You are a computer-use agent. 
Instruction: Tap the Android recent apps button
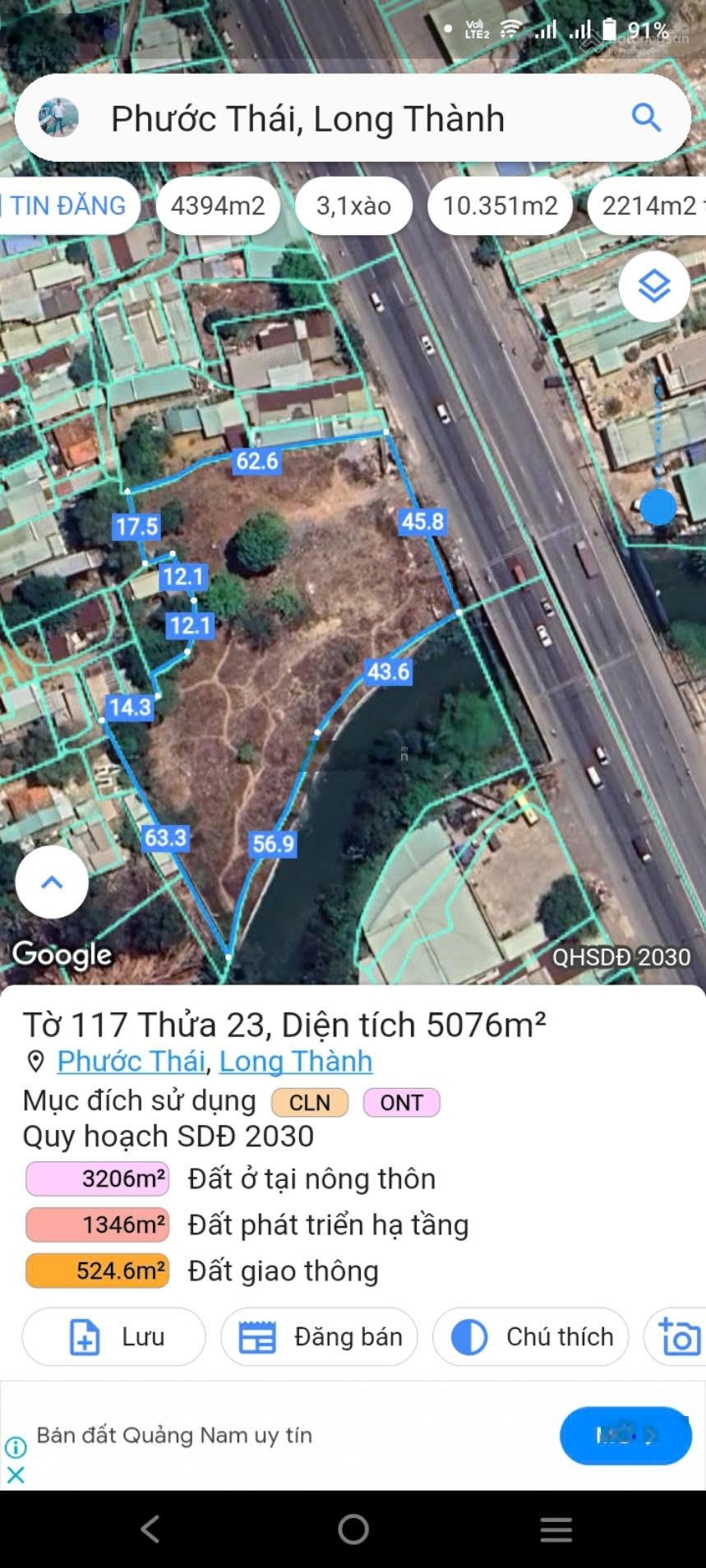pos(556,1530)
